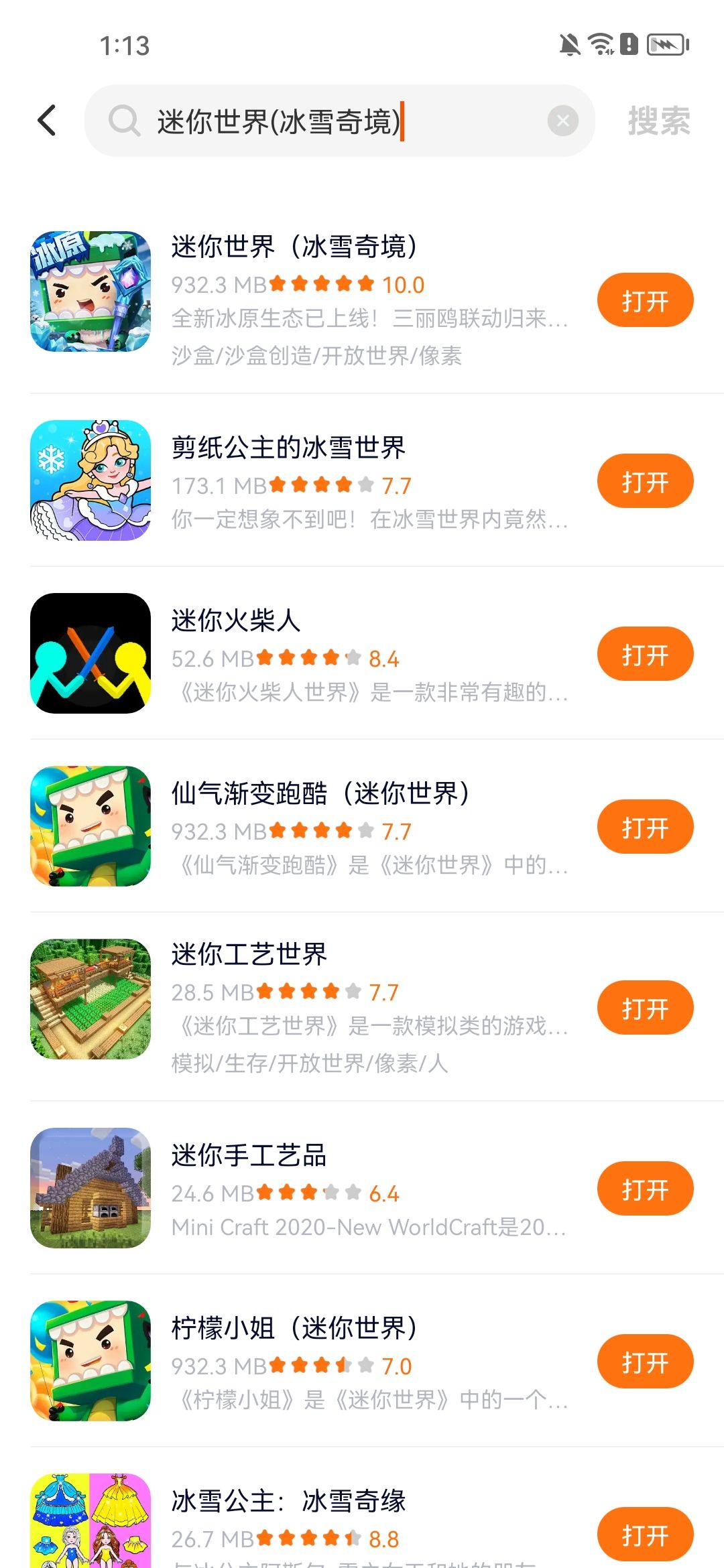Select the 仙气渐变跑酷（迷你世界） result

pos(320,793)
